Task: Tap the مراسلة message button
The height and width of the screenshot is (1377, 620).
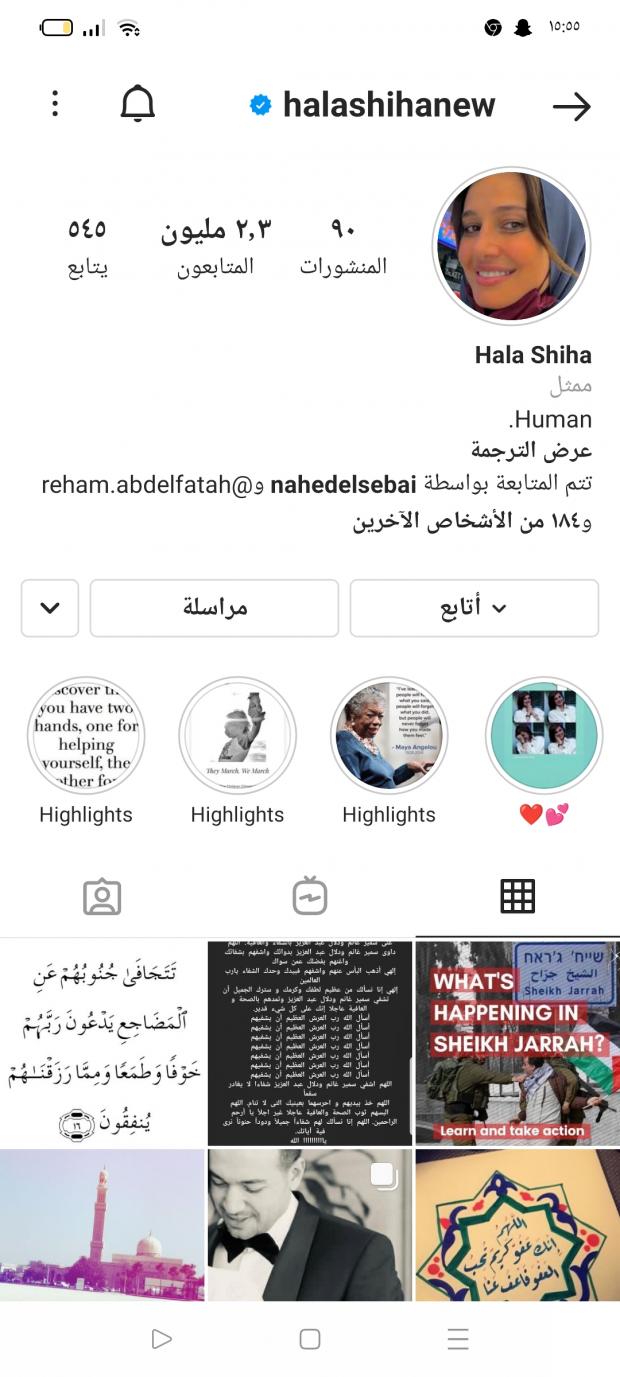Action: (215, 608)
